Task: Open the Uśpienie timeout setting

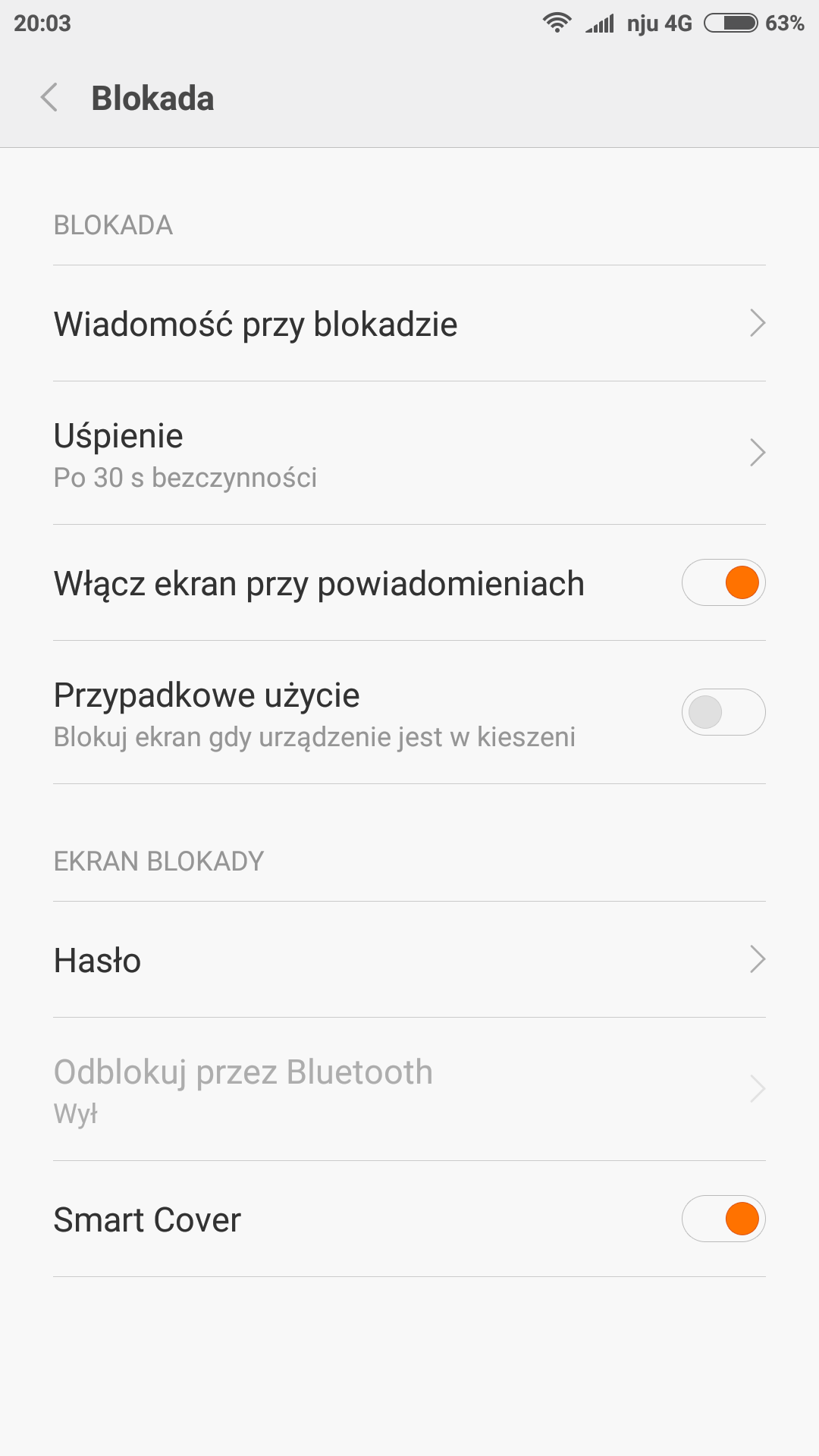Action: [409, 453]
